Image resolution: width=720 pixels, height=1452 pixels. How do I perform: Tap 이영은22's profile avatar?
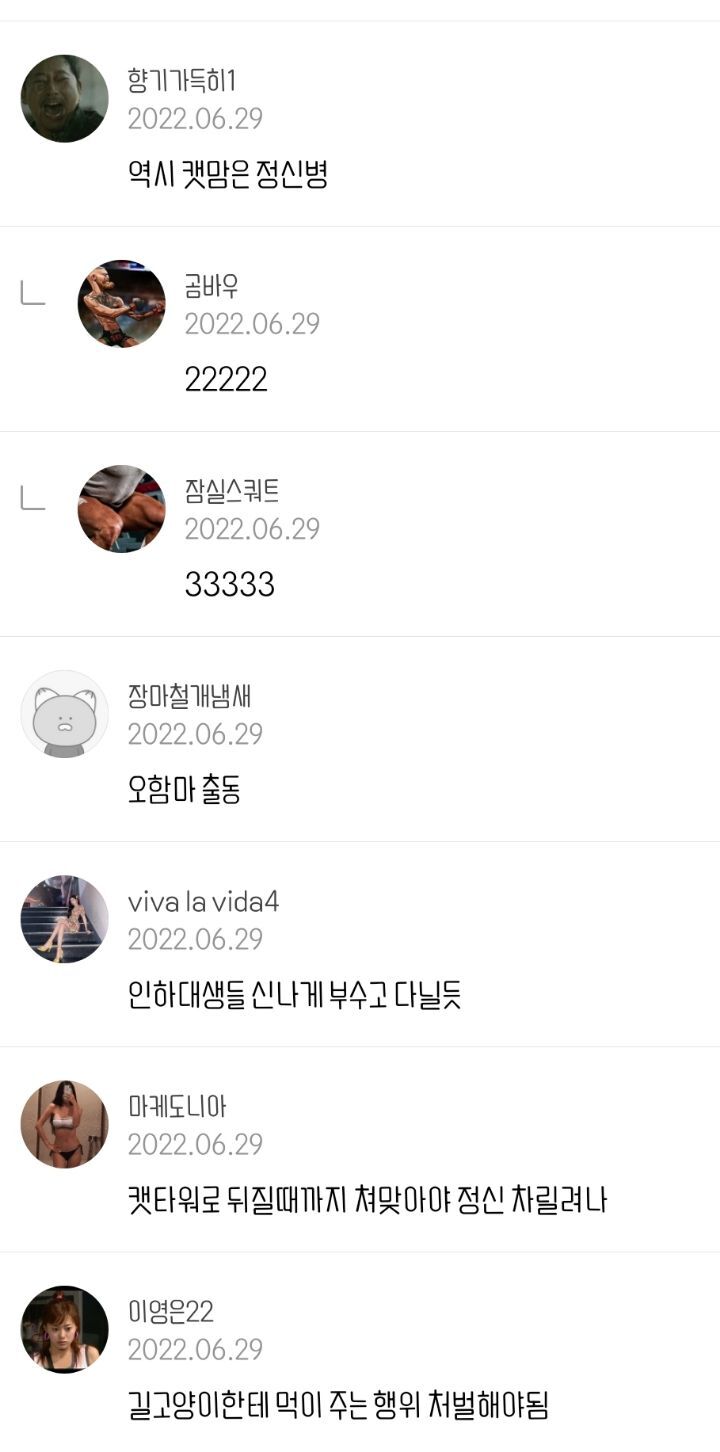(x=64, y=1329)
